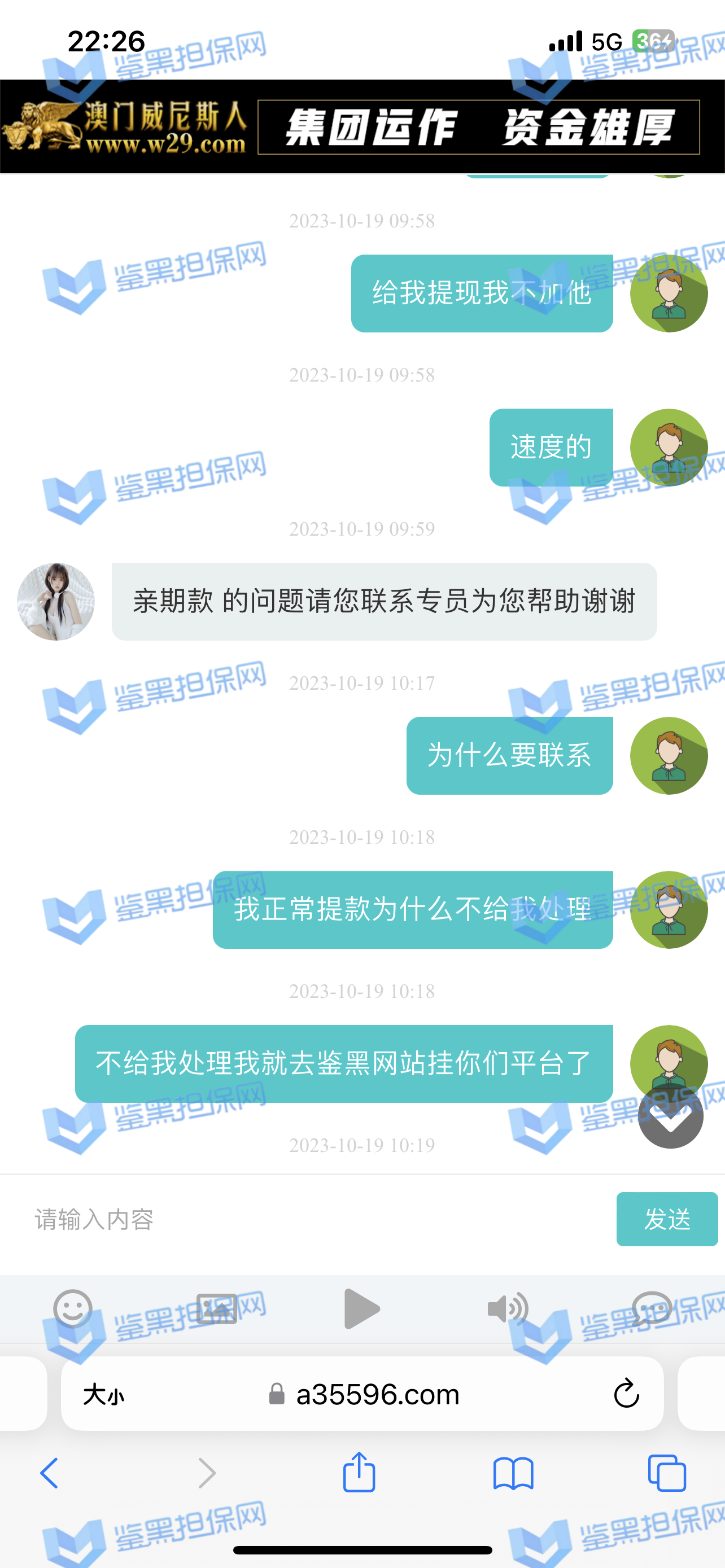Go back to the previous page
The height and width of the screenshot is (1568, 725).
click(x=49, y=1473)
